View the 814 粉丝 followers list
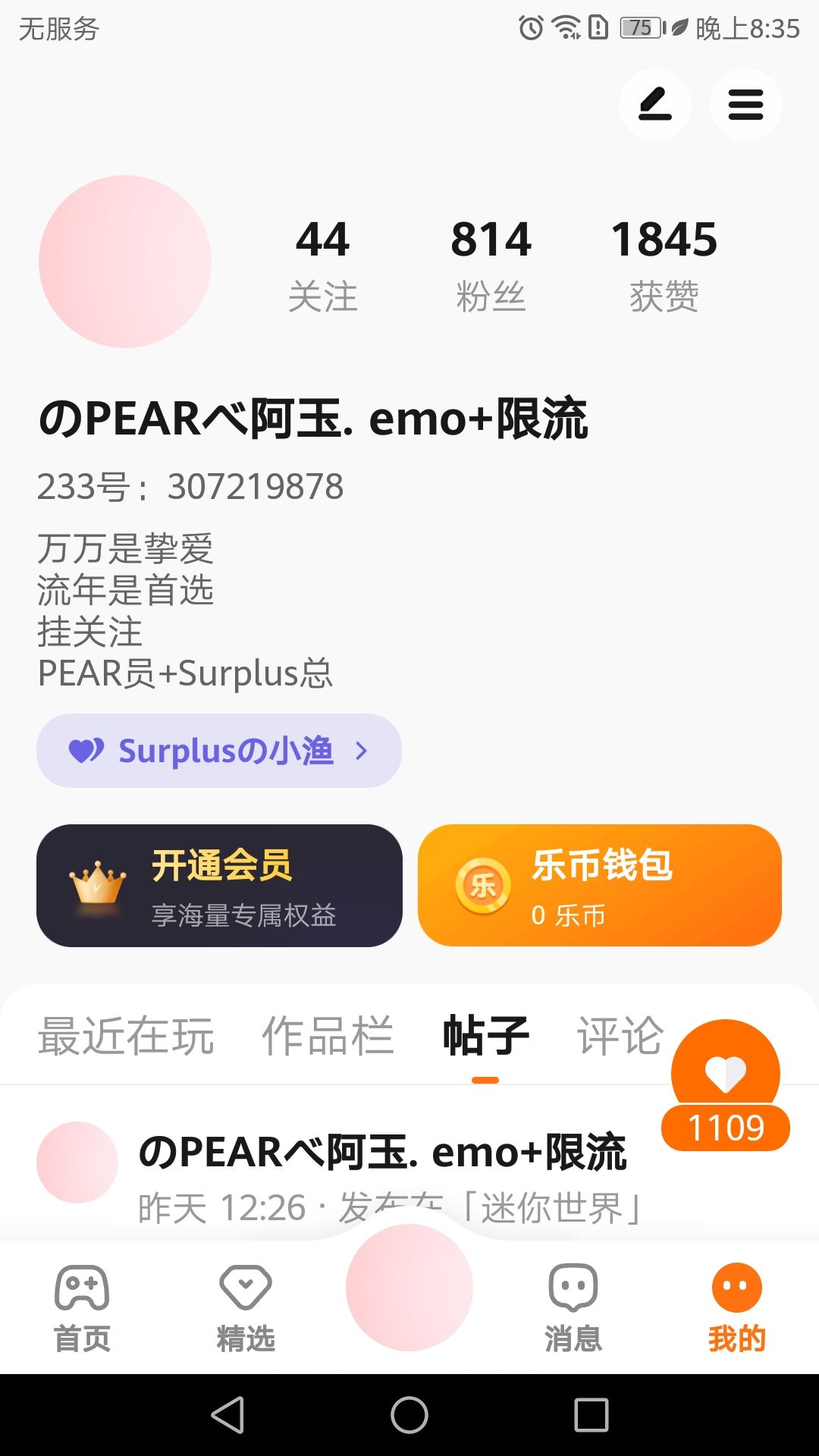The width and height of the screenshot is (819, 1456). click(491, 264)
